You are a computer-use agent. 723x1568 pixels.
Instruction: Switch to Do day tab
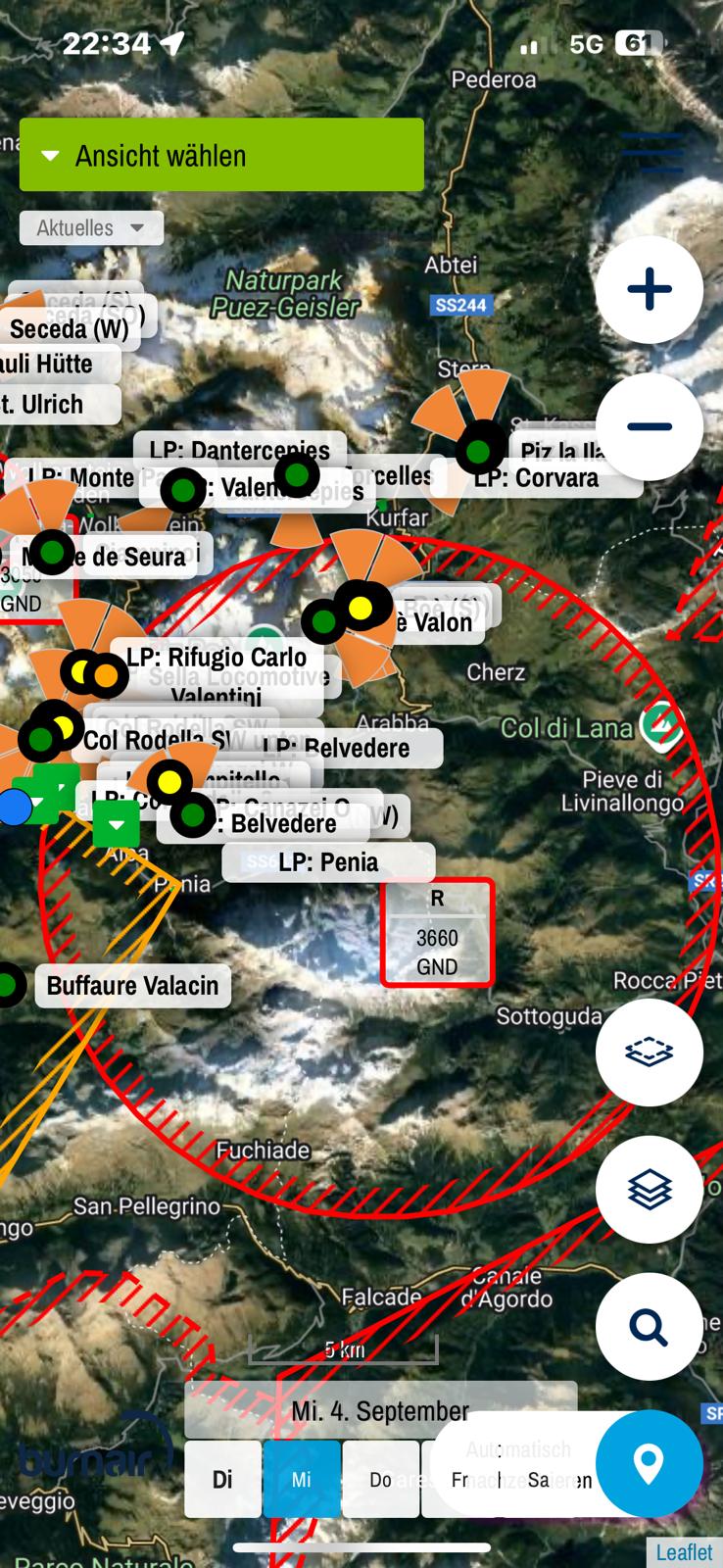click(x=380, y=1479)
